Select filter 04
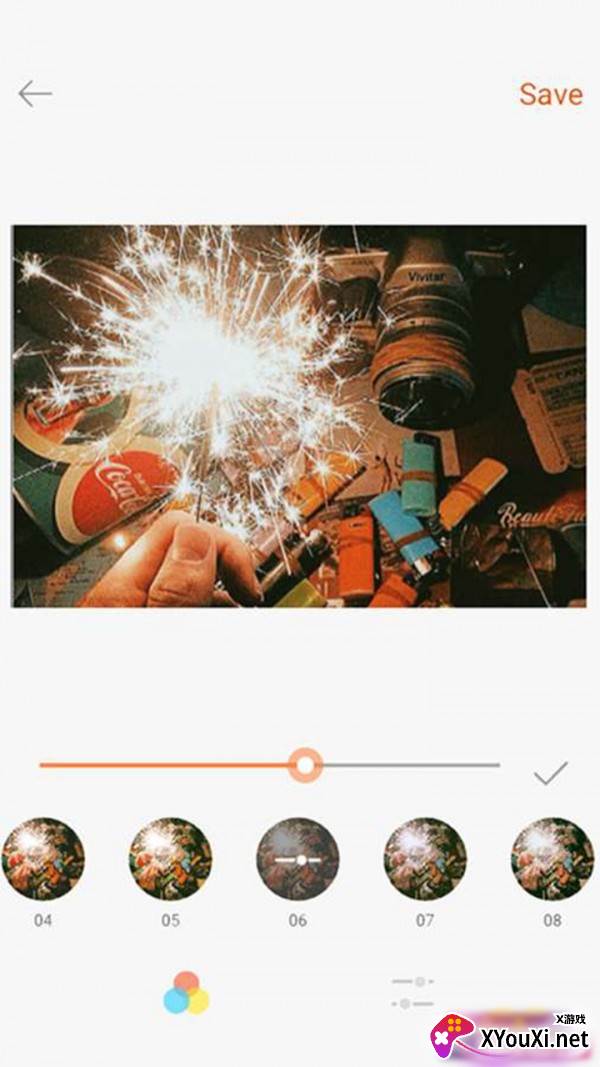 43,859
